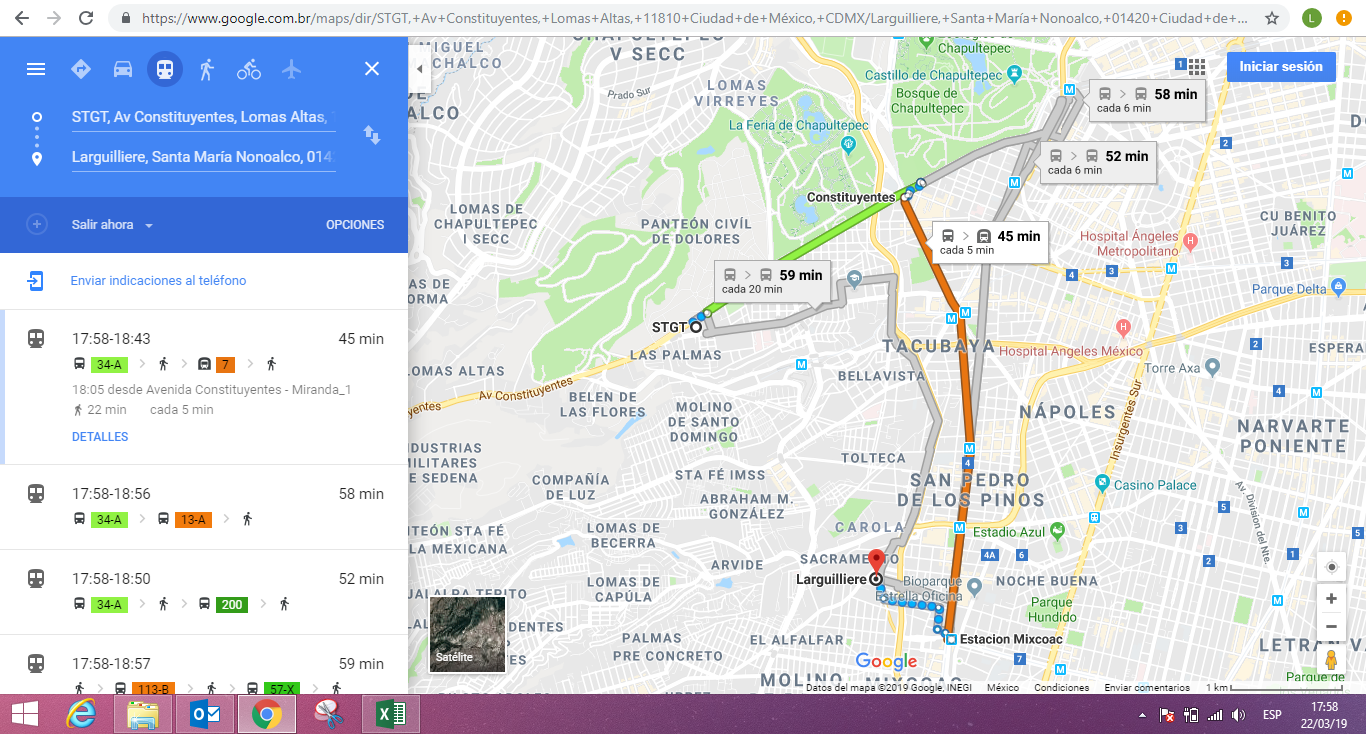Send directions to the phone
The width and height of the screenshot is (1366, 734).
point(158,281)
